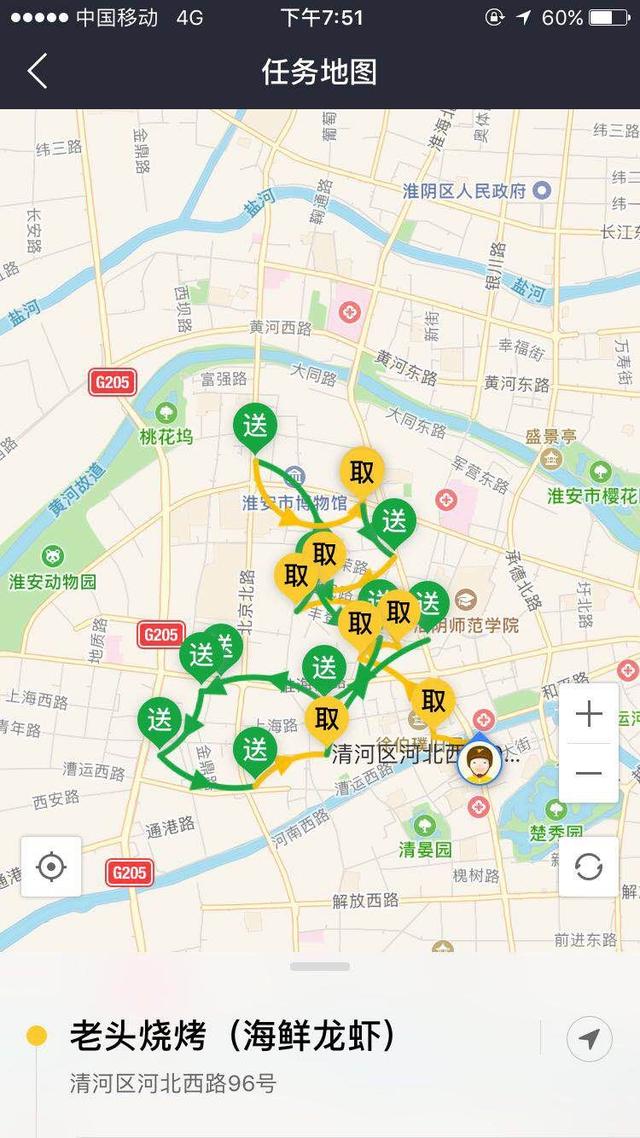Go back from the task map

(37, 72)
